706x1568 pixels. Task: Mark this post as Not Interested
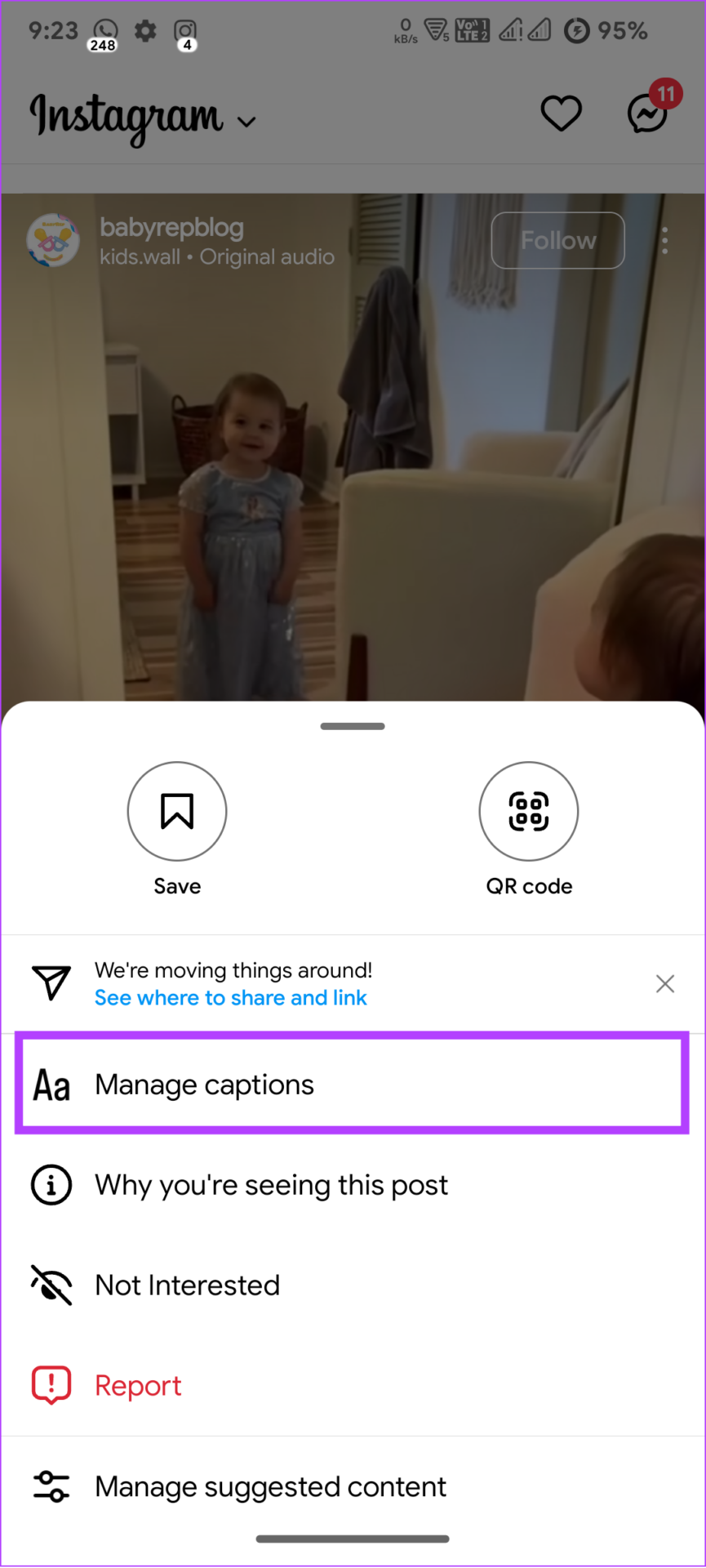(x=188, y=1285)
